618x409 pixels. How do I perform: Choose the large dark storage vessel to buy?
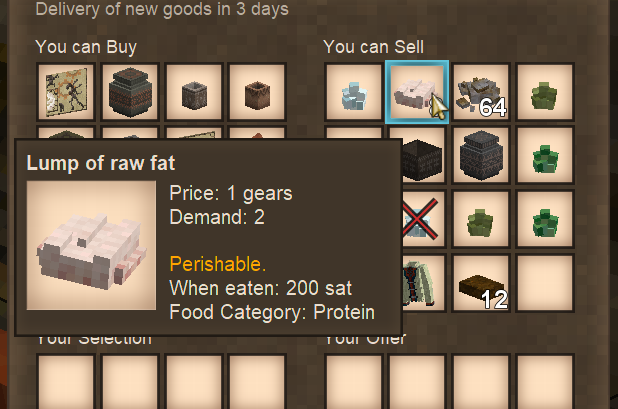point(131,92)
